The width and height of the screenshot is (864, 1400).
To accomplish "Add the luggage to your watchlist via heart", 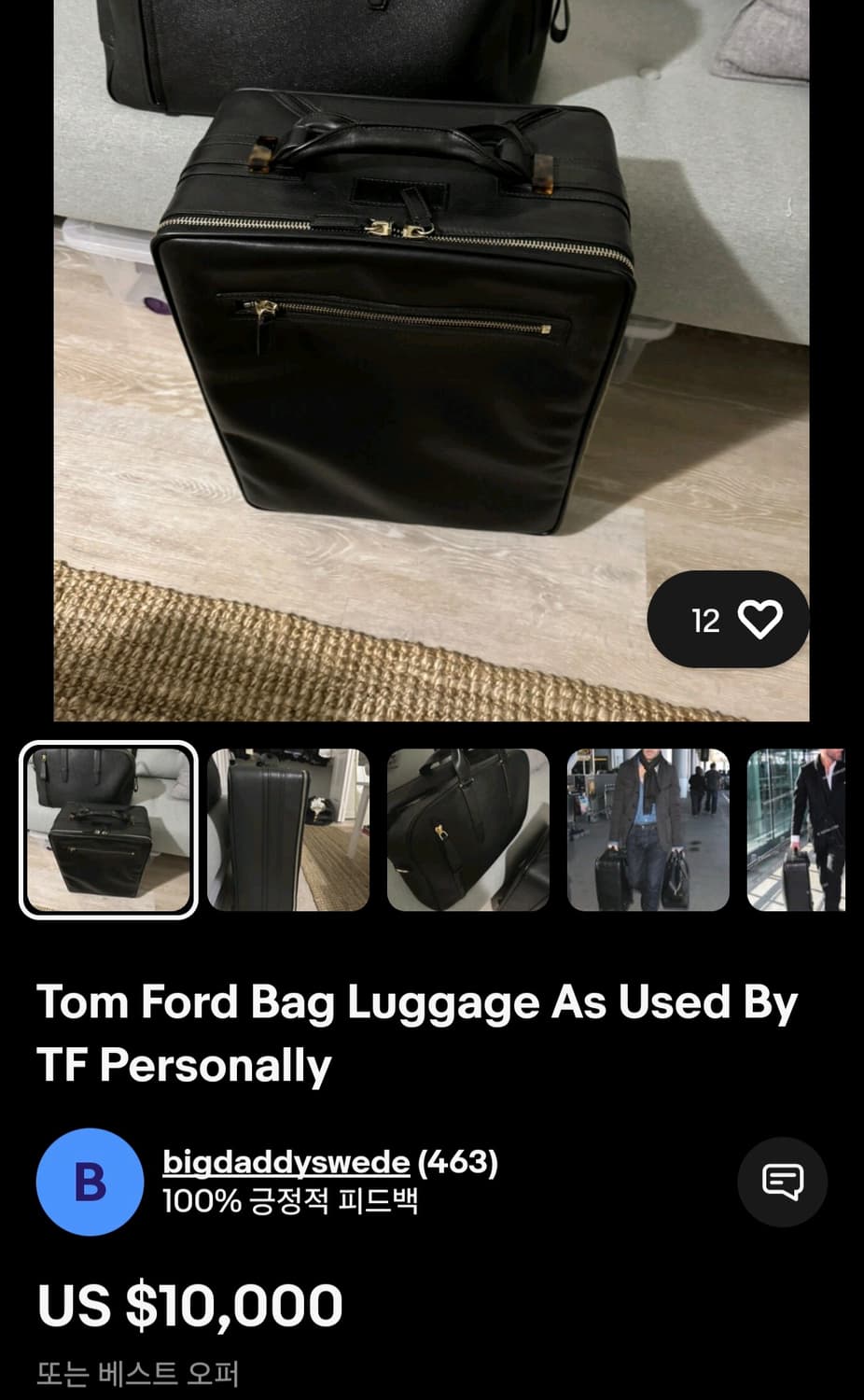I will 763,618.
